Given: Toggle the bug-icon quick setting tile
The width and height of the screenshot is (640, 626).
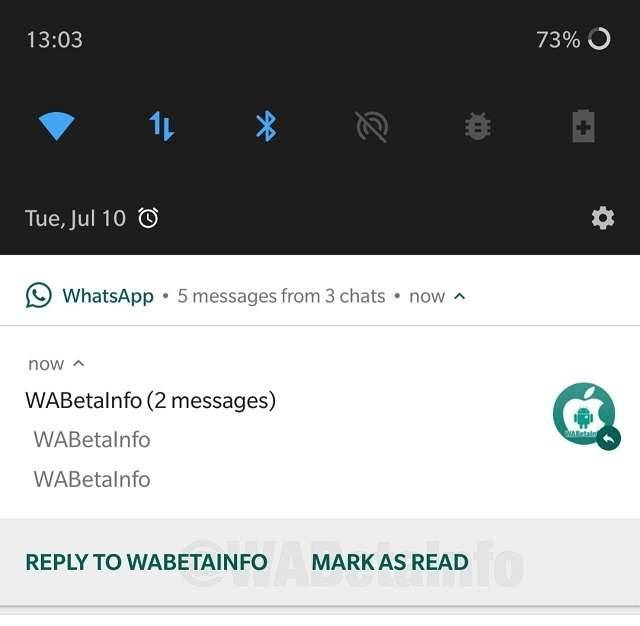Looking at the screenshot, I should click(x=477, y=127).
